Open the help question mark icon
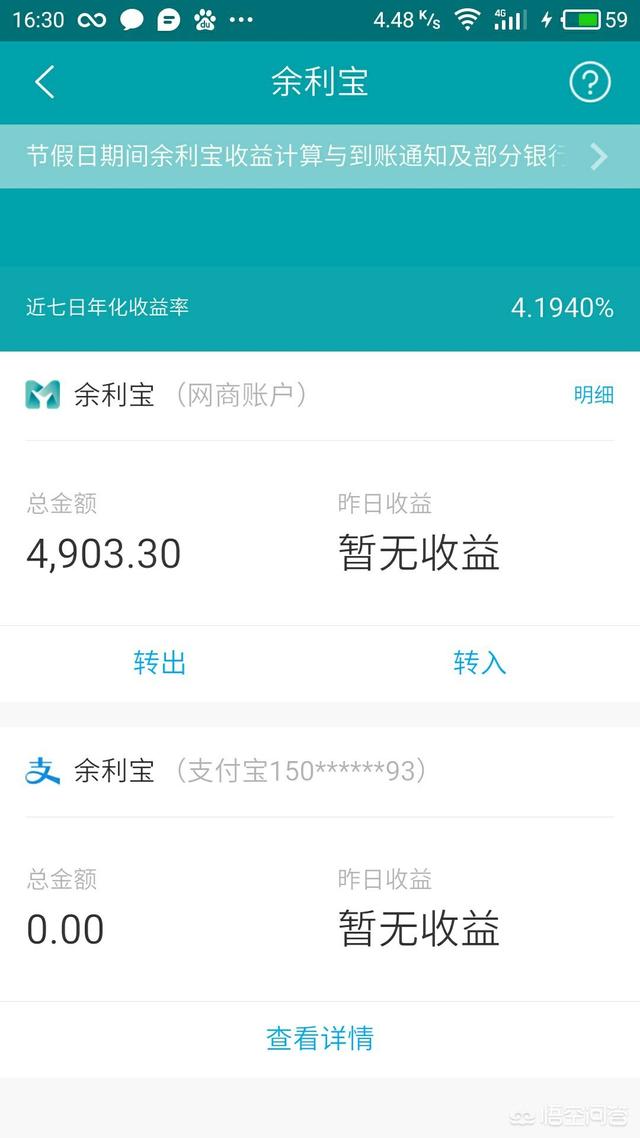This screenshot has width=640, height=1138. click(590, 82)
